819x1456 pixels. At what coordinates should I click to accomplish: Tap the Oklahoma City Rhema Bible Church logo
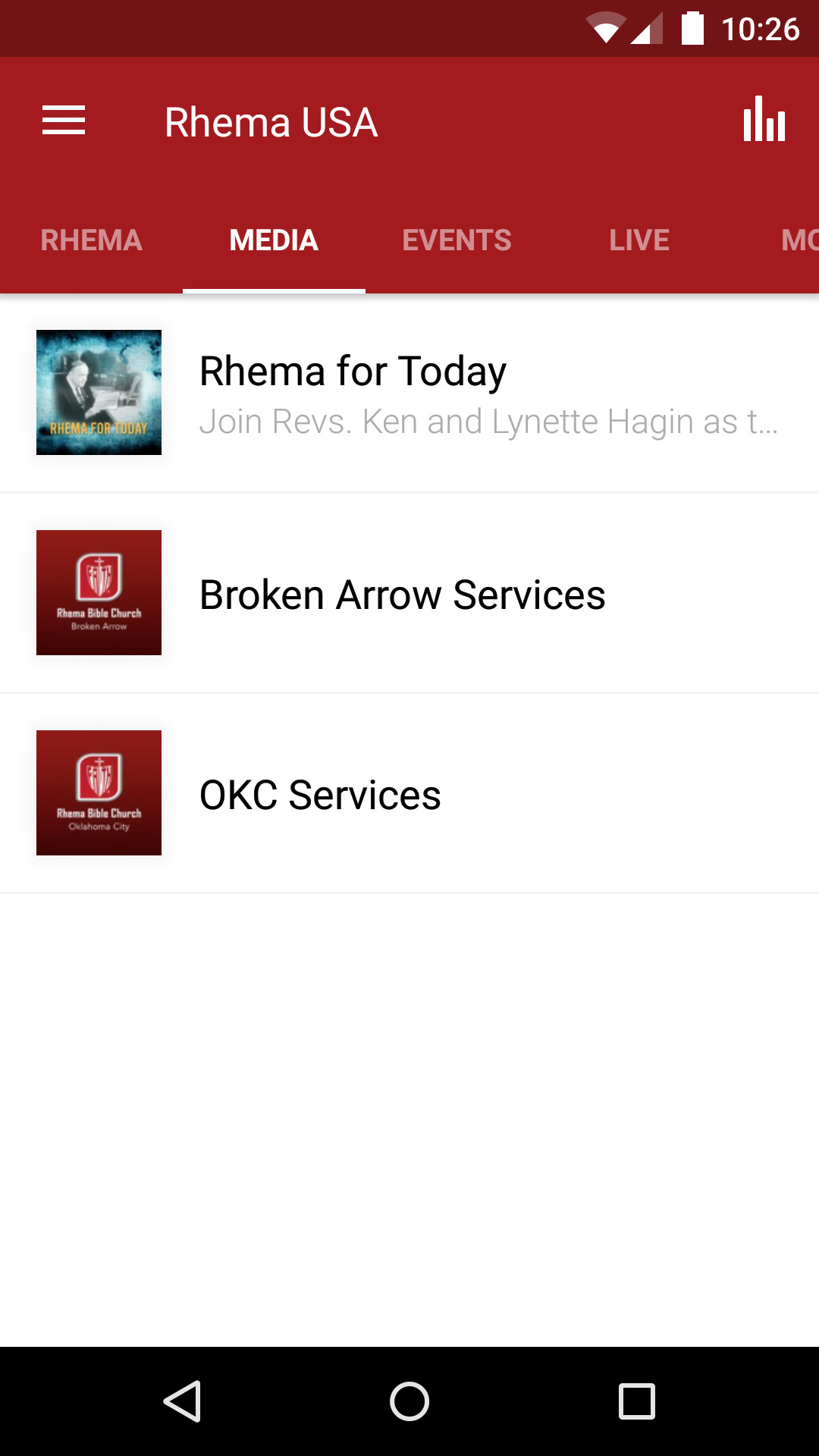[99, 793]
